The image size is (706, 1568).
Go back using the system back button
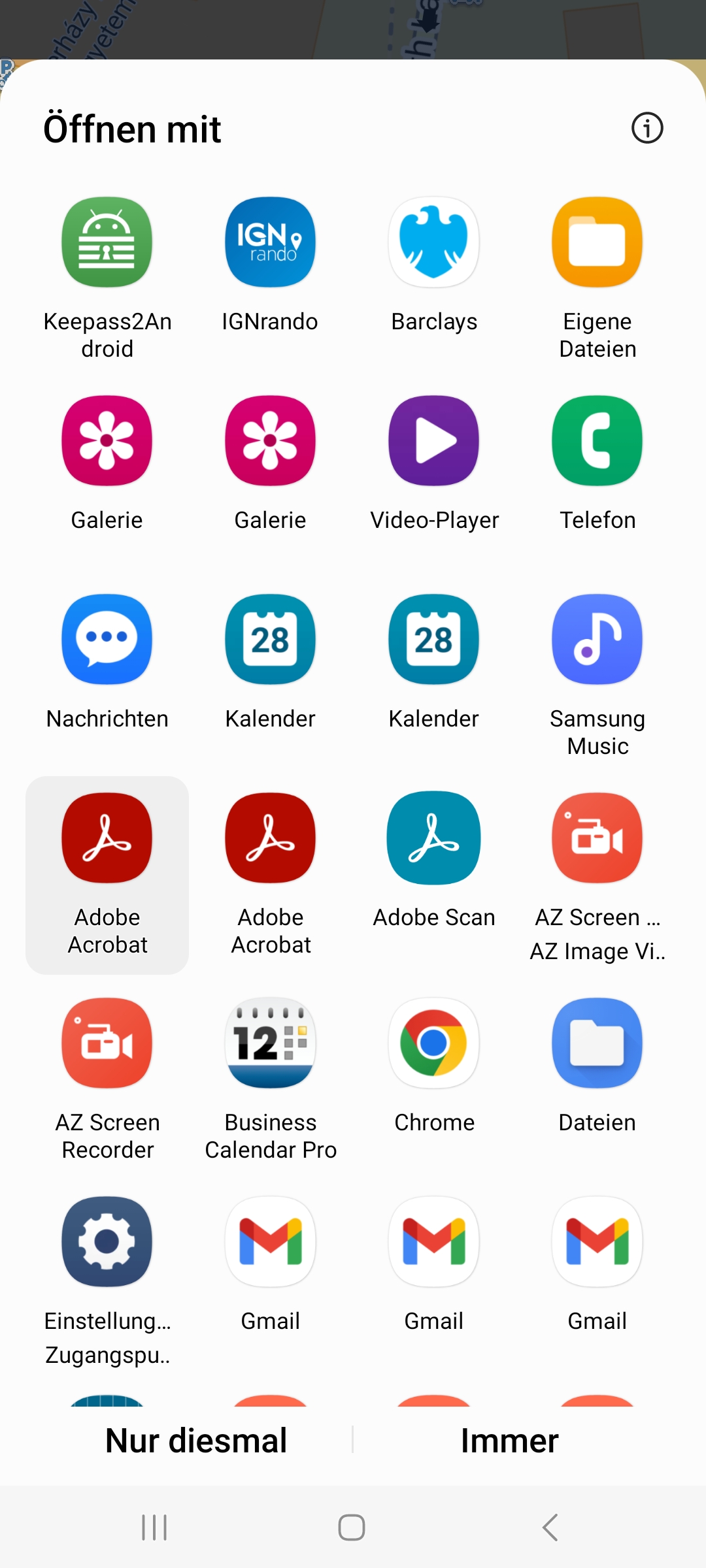(x=550, y=1527)
